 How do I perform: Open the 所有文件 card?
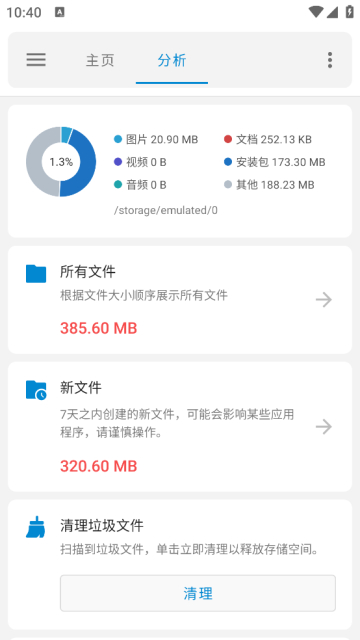180,300
